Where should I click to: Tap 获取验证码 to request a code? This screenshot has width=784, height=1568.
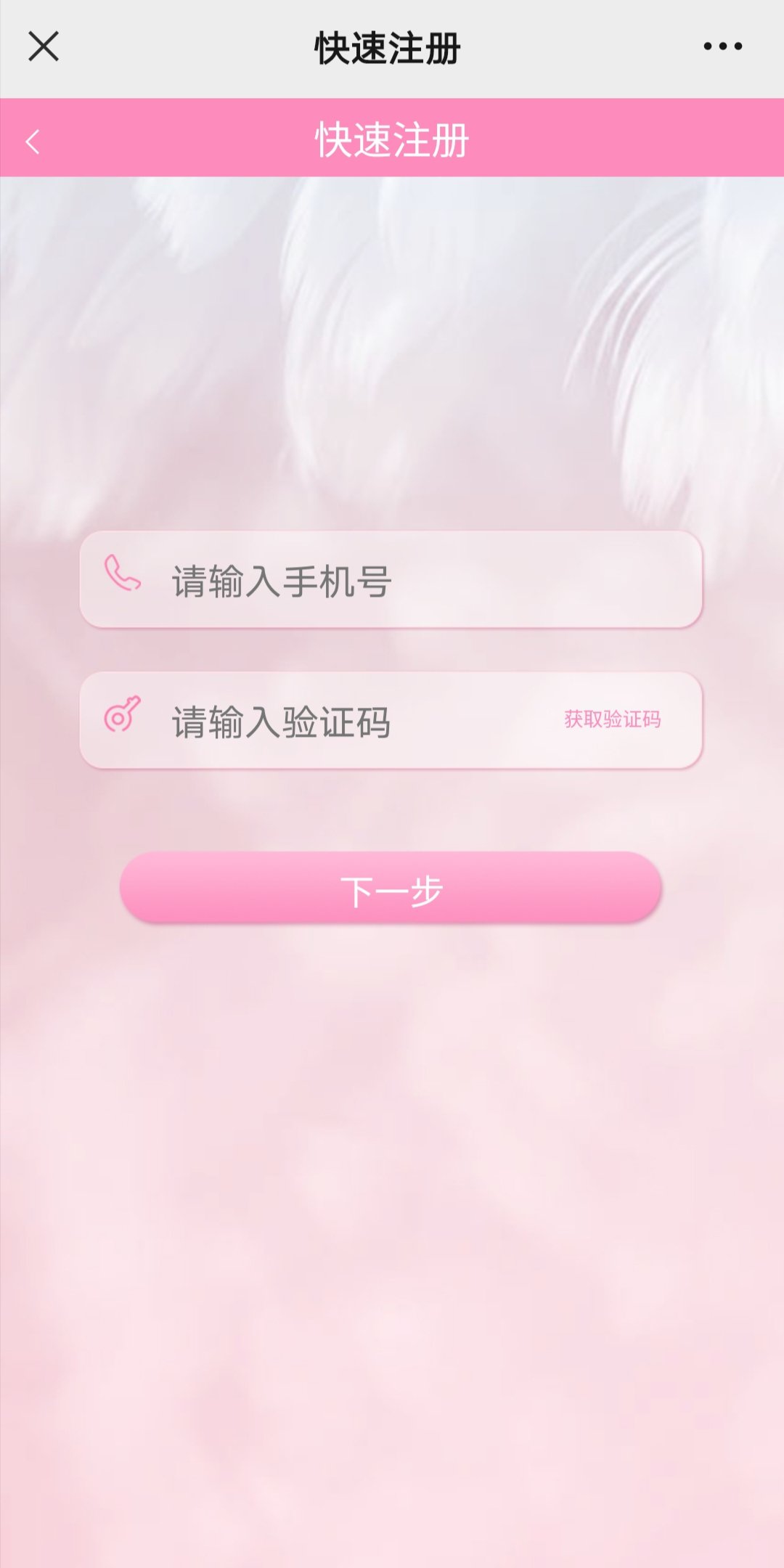(x=612, y=719)
